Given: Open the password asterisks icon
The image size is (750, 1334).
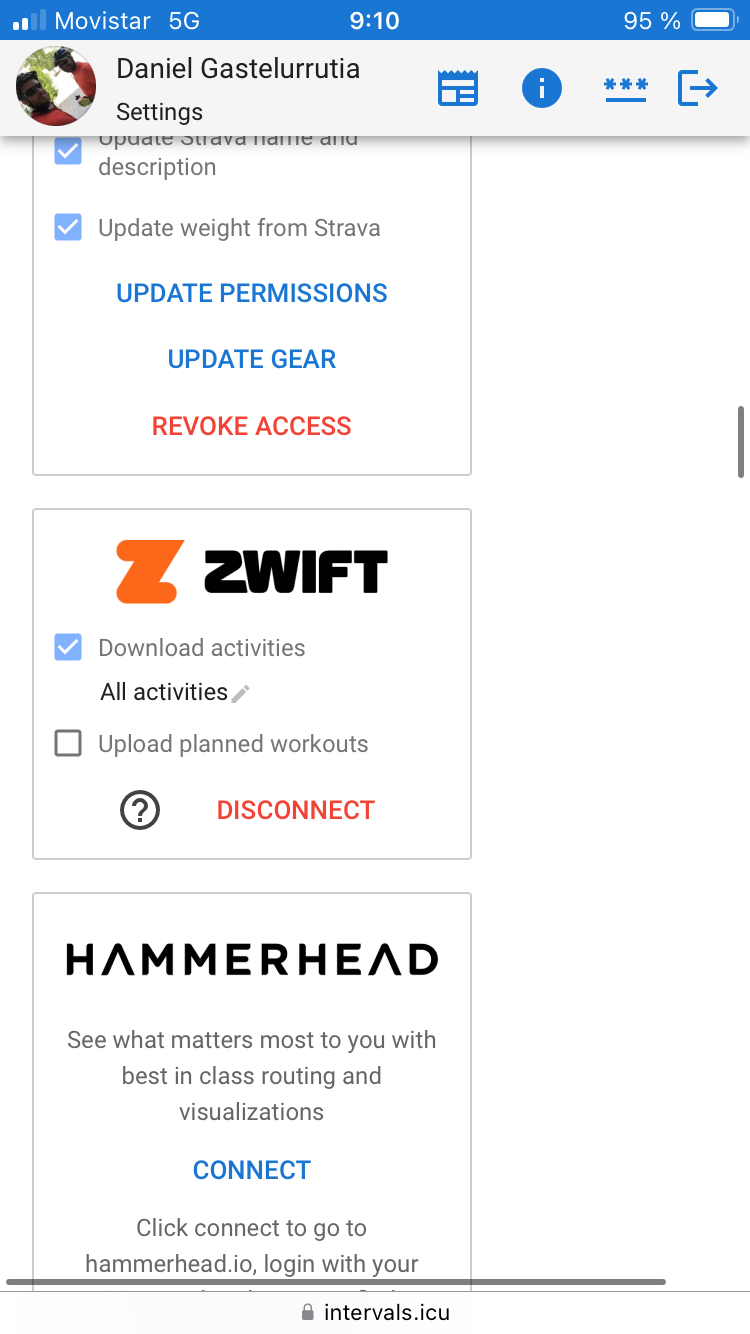Looking at the screenshot, I should 626,88.
